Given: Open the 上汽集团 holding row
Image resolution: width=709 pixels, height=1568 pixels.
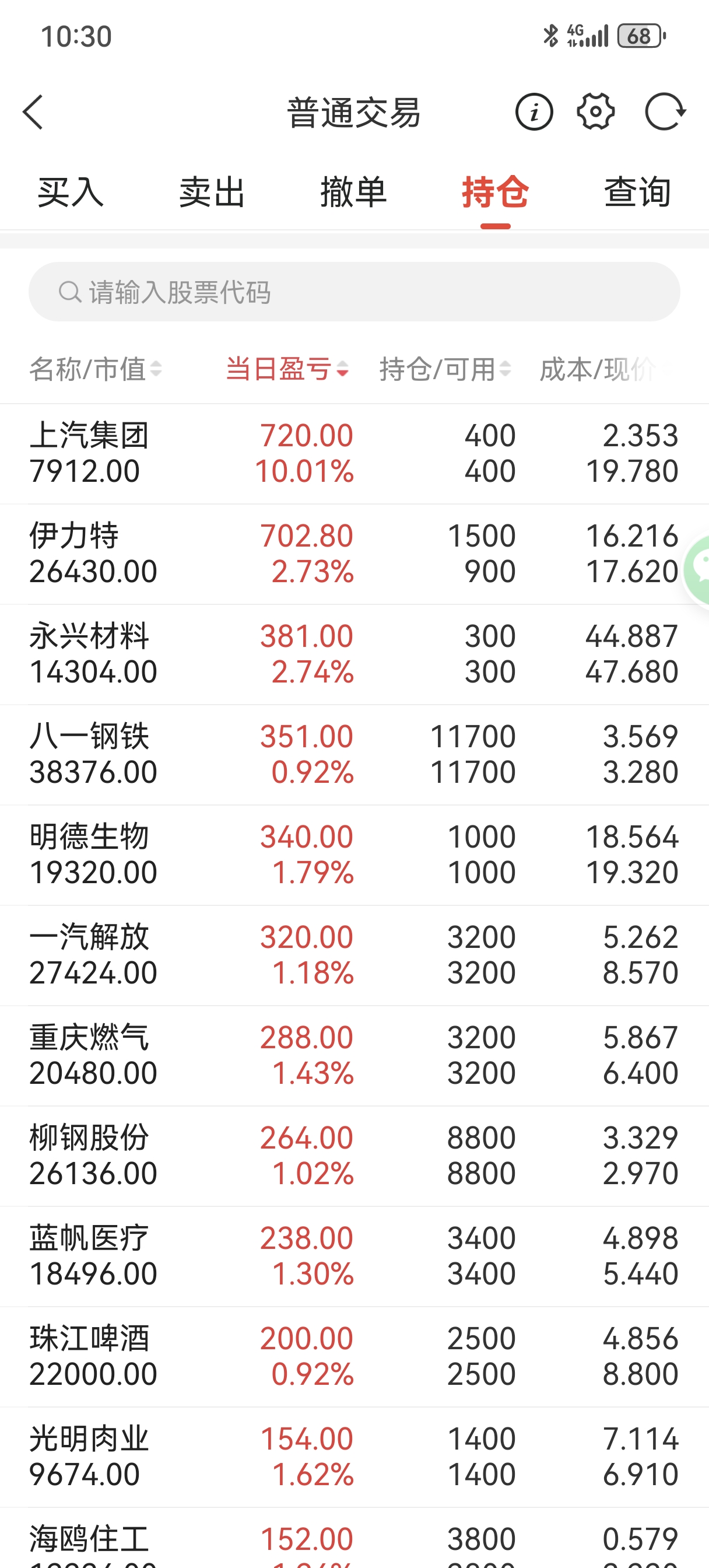Looking at the screenshot, I should click(353, 453).
